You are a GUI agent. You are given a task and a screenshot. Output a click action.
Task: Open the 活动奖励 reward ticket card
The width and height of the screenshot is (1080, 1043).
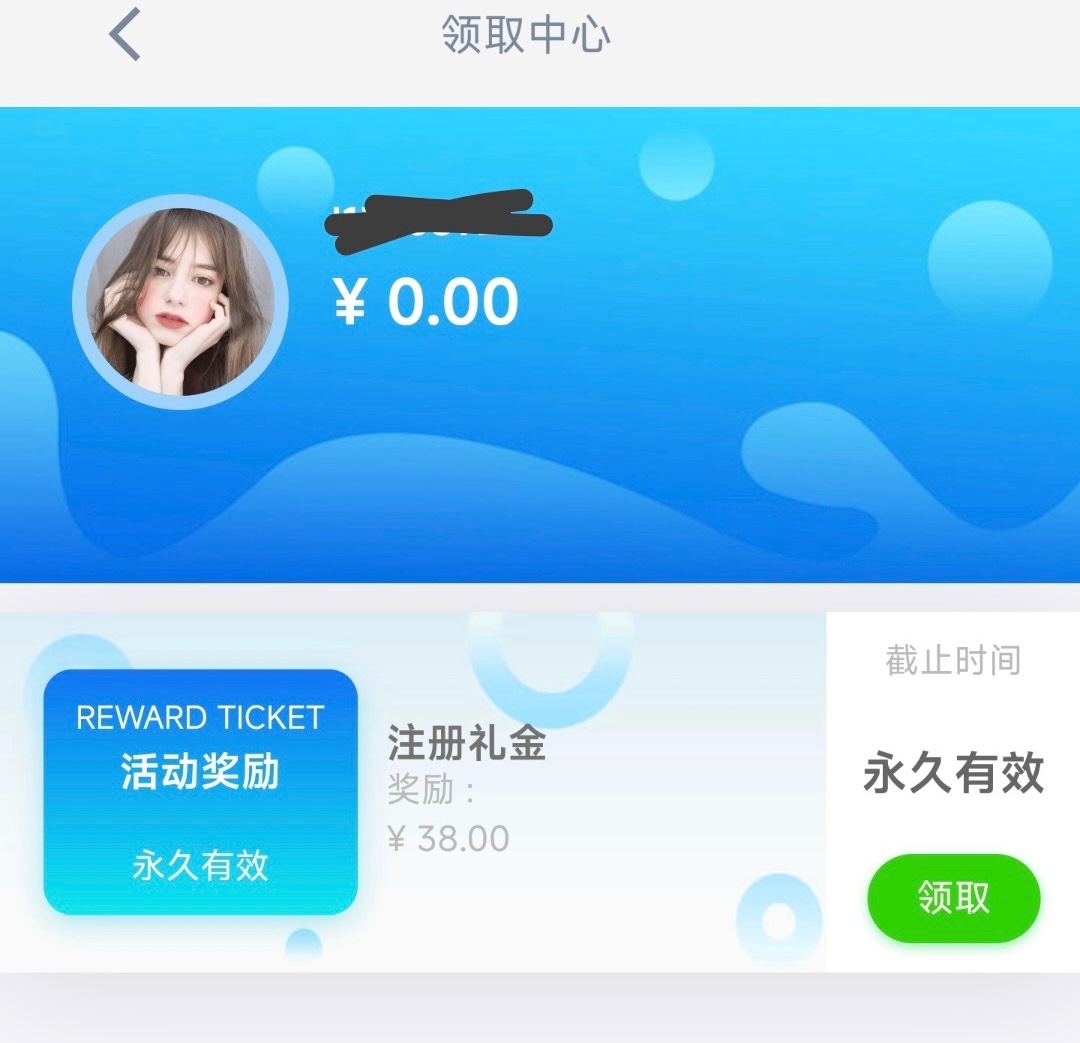tap(200, 791)
